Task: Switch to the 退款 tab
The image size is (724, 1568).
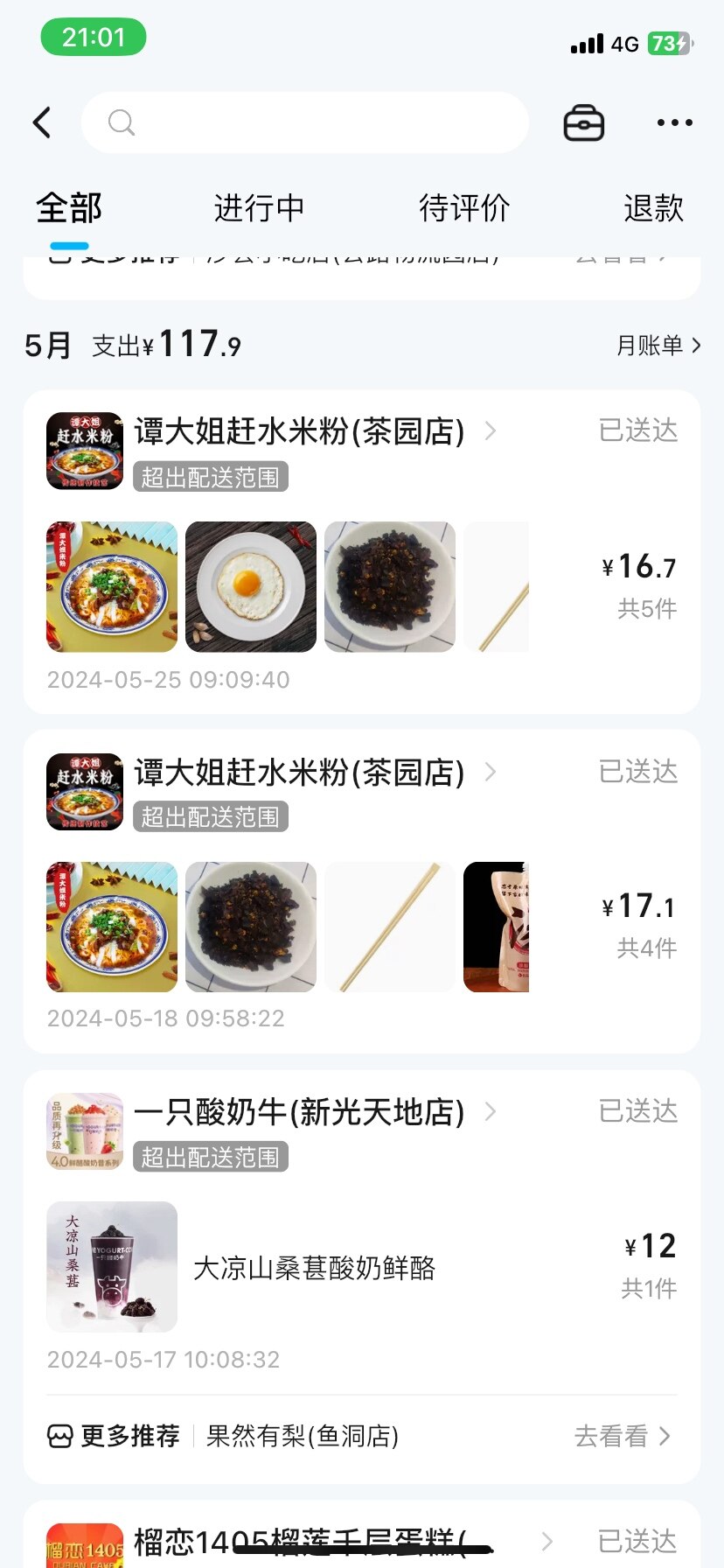Action: tap(653, 208)
